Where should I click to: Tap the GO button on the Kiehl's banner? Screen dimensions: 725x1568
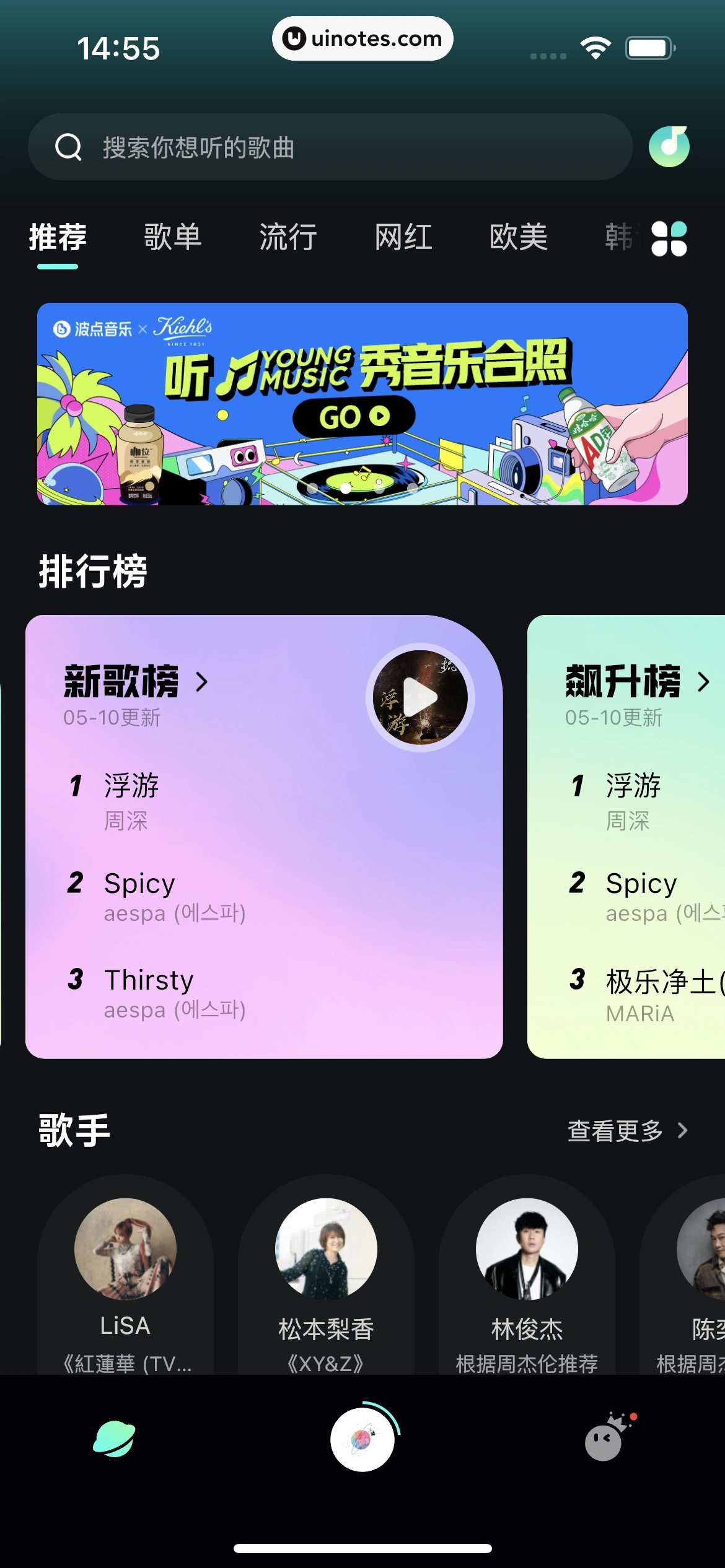(354, 417)
